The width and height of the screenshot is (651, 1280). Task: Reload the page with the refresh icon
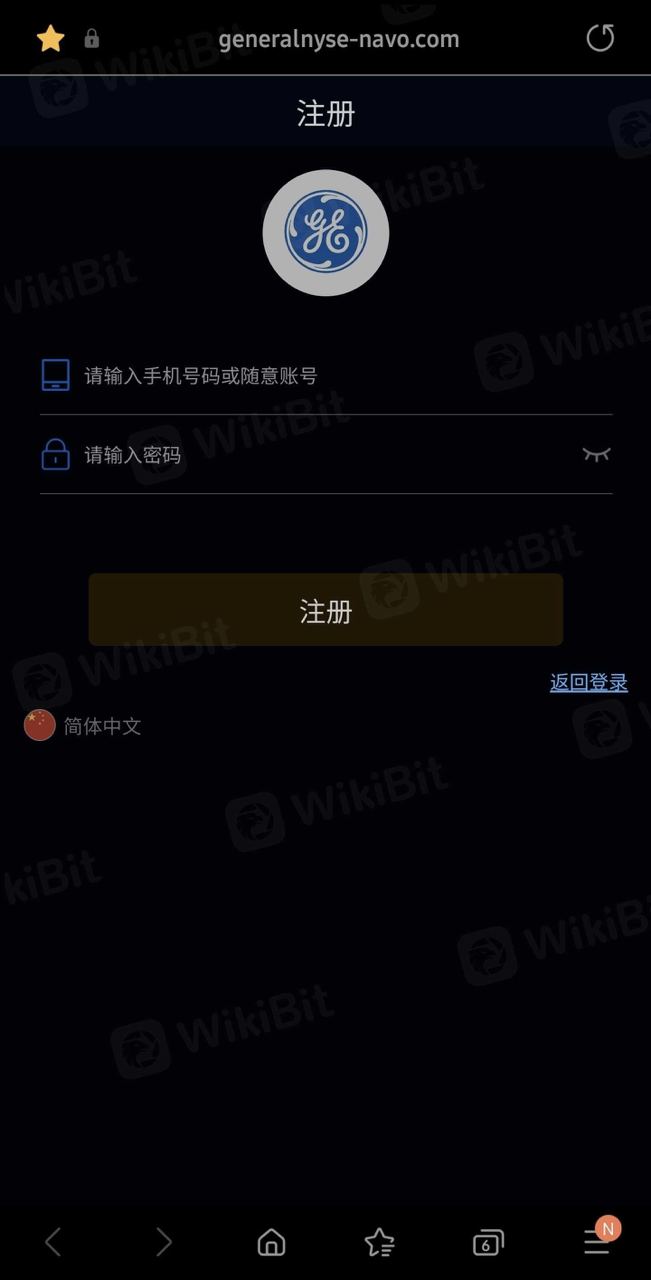click(599, 39)
